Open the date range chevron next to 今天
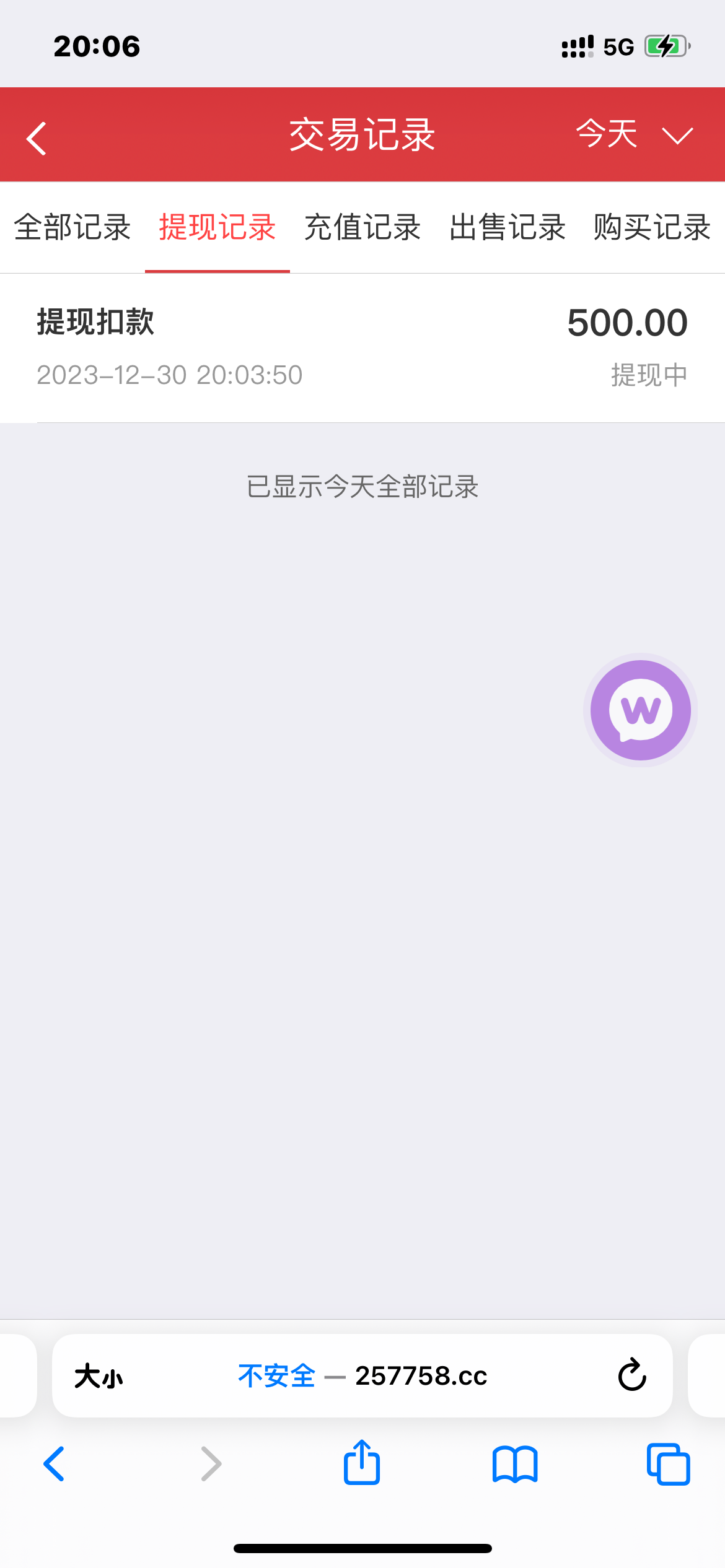 coord(677,137)
